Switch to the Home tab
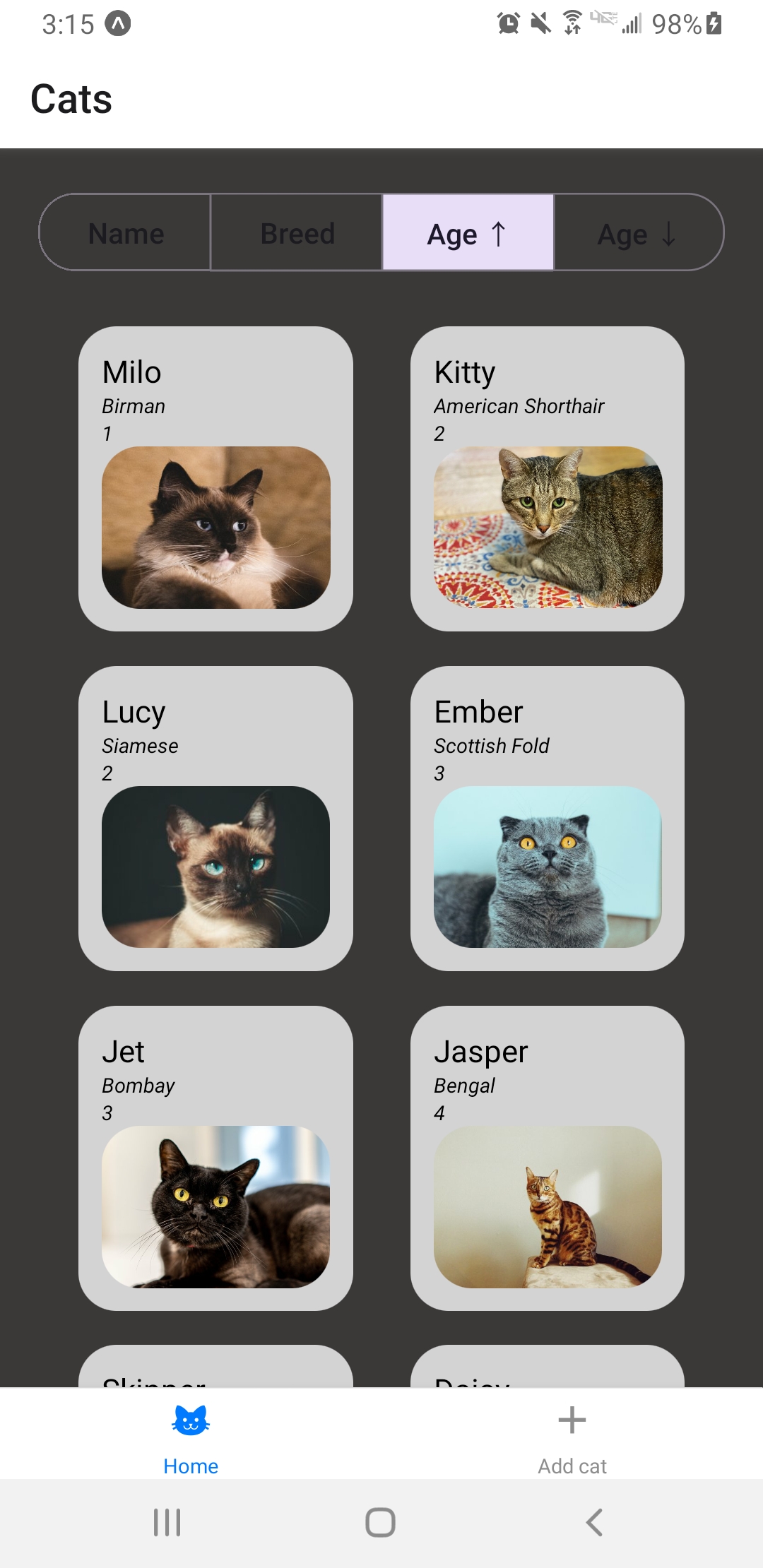 [x=191, y=1435]
